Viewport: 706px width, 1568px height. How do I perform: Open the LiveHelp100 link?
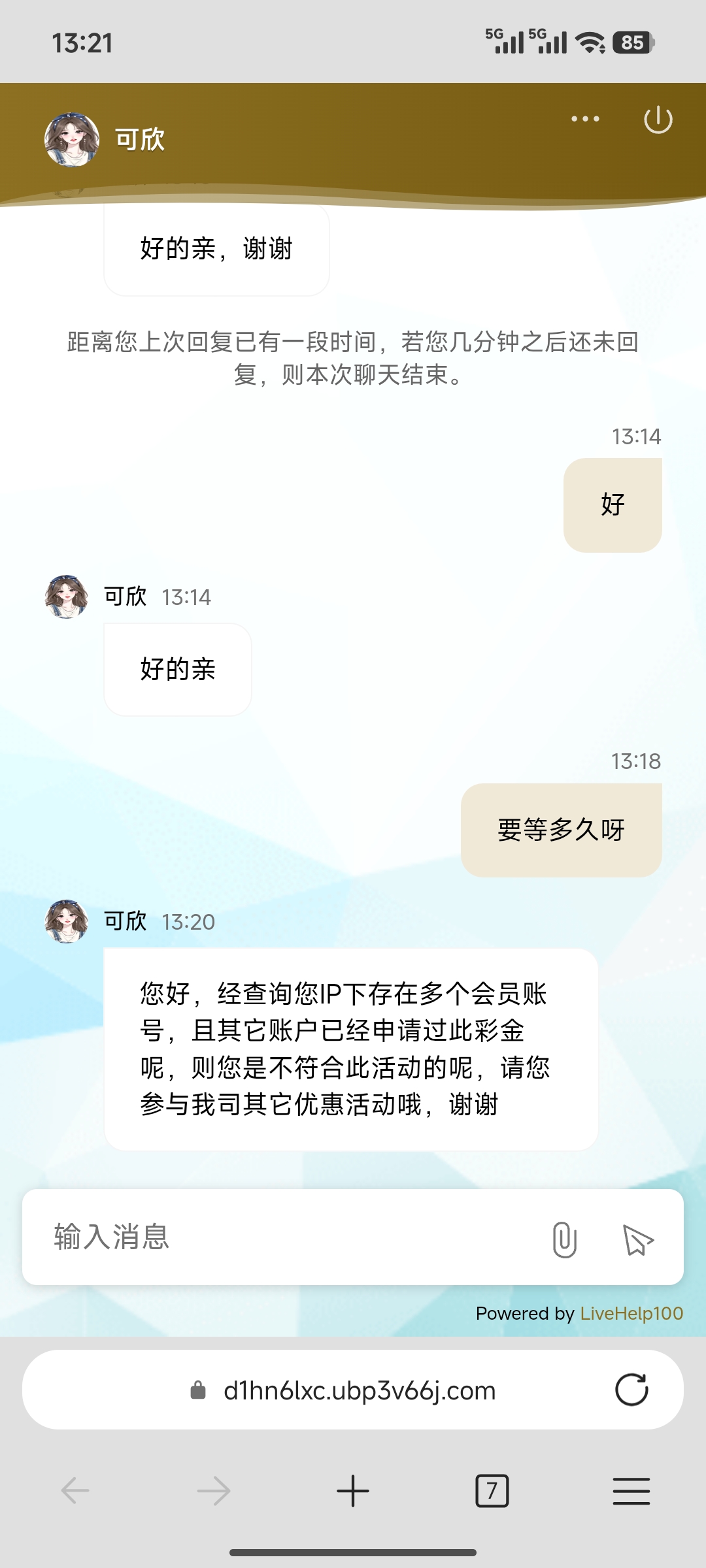click(x=631, y=1313)
